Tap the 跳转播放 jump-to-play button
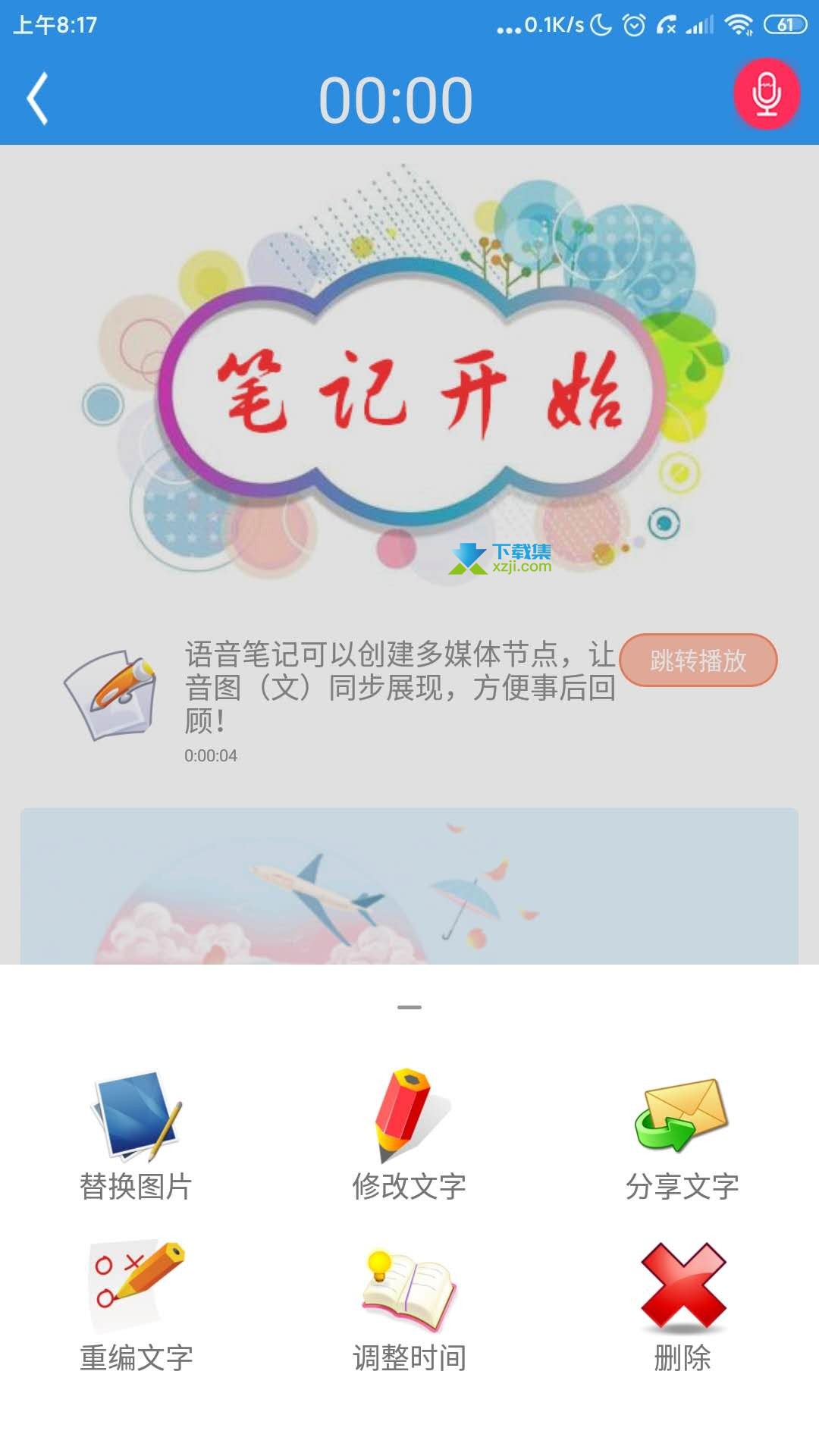 (698, 660)
